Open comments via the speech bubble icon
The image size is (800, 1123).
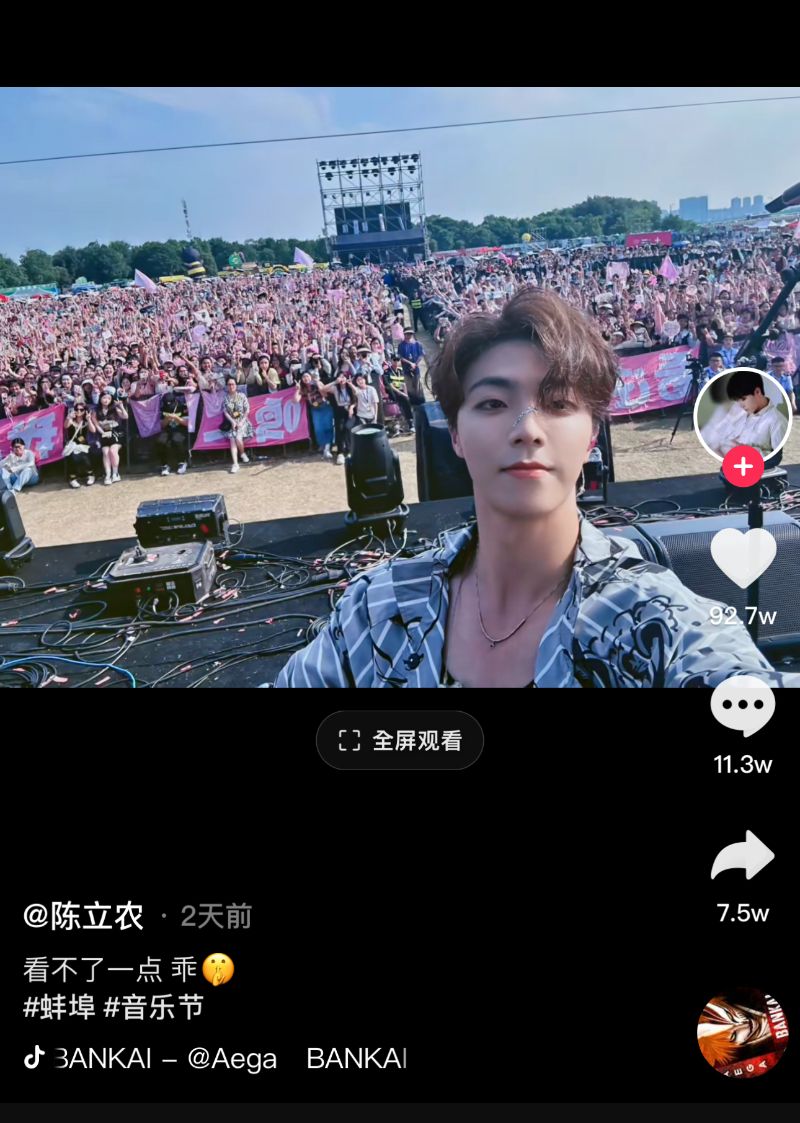coord(742,704)
